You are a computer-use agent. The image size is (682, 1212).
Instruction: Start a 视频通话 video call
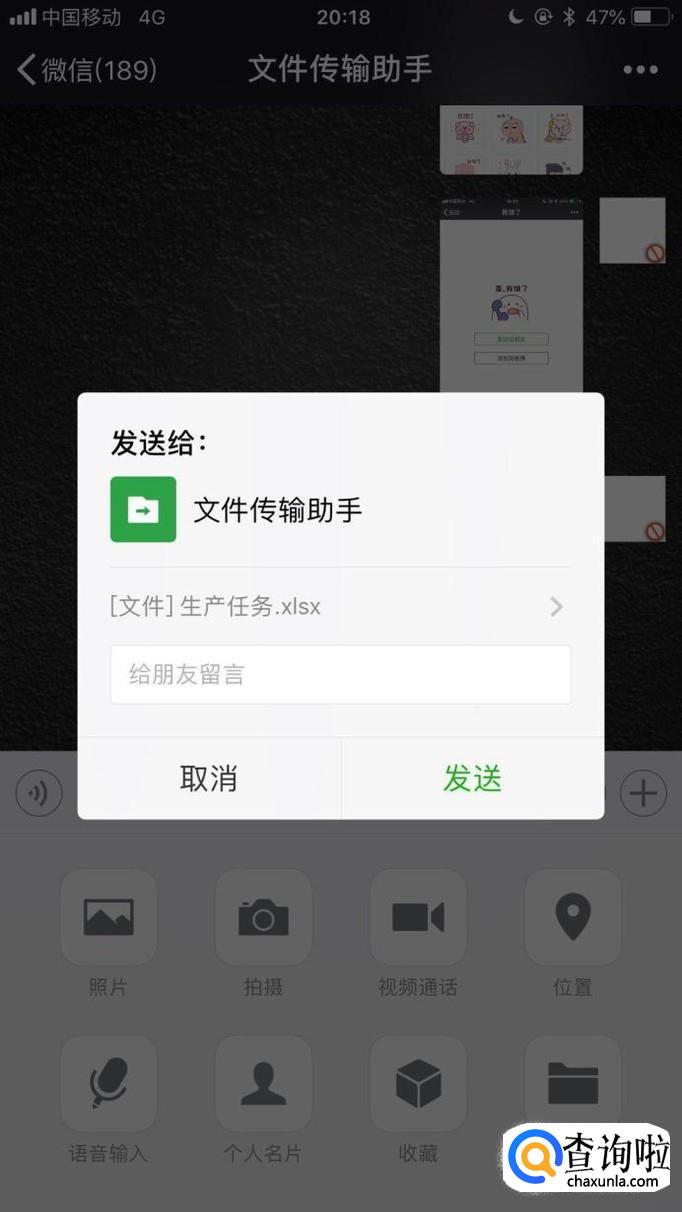418,917
